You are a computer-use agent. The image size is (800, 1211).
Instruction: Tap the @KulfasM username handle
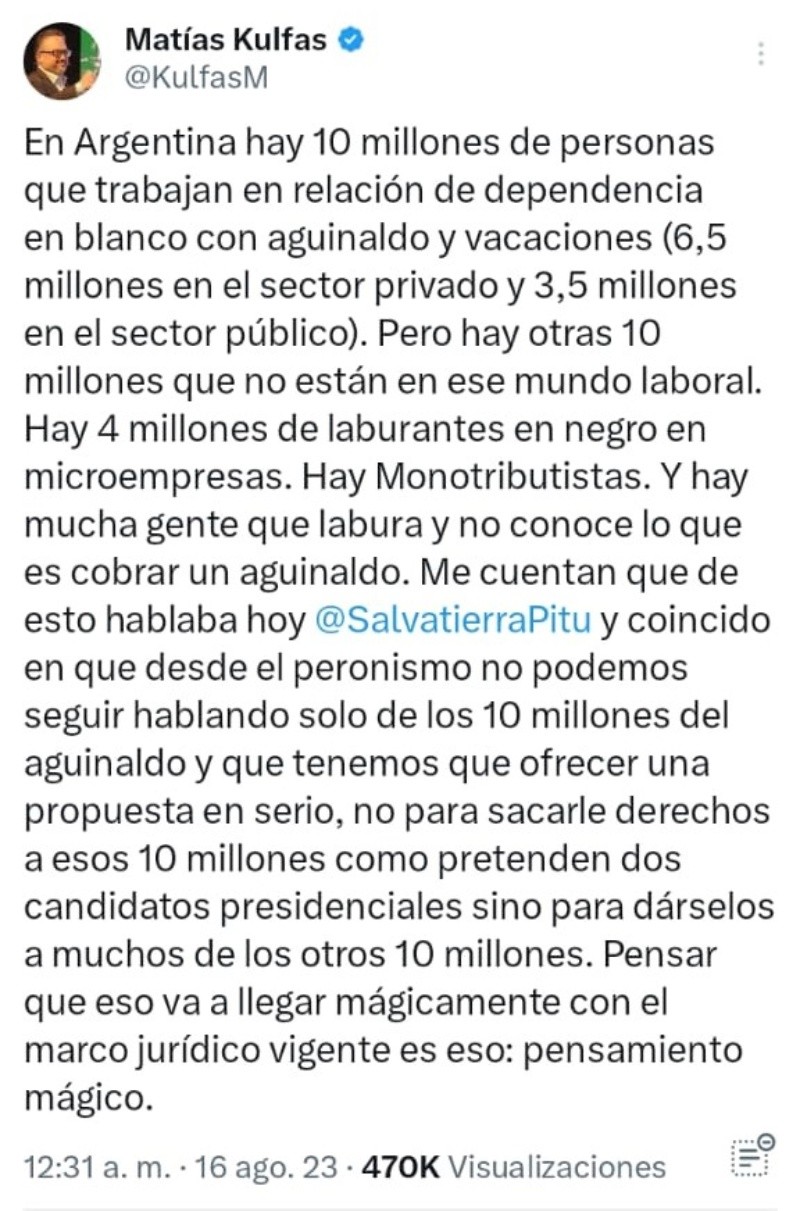click(197, 78)
